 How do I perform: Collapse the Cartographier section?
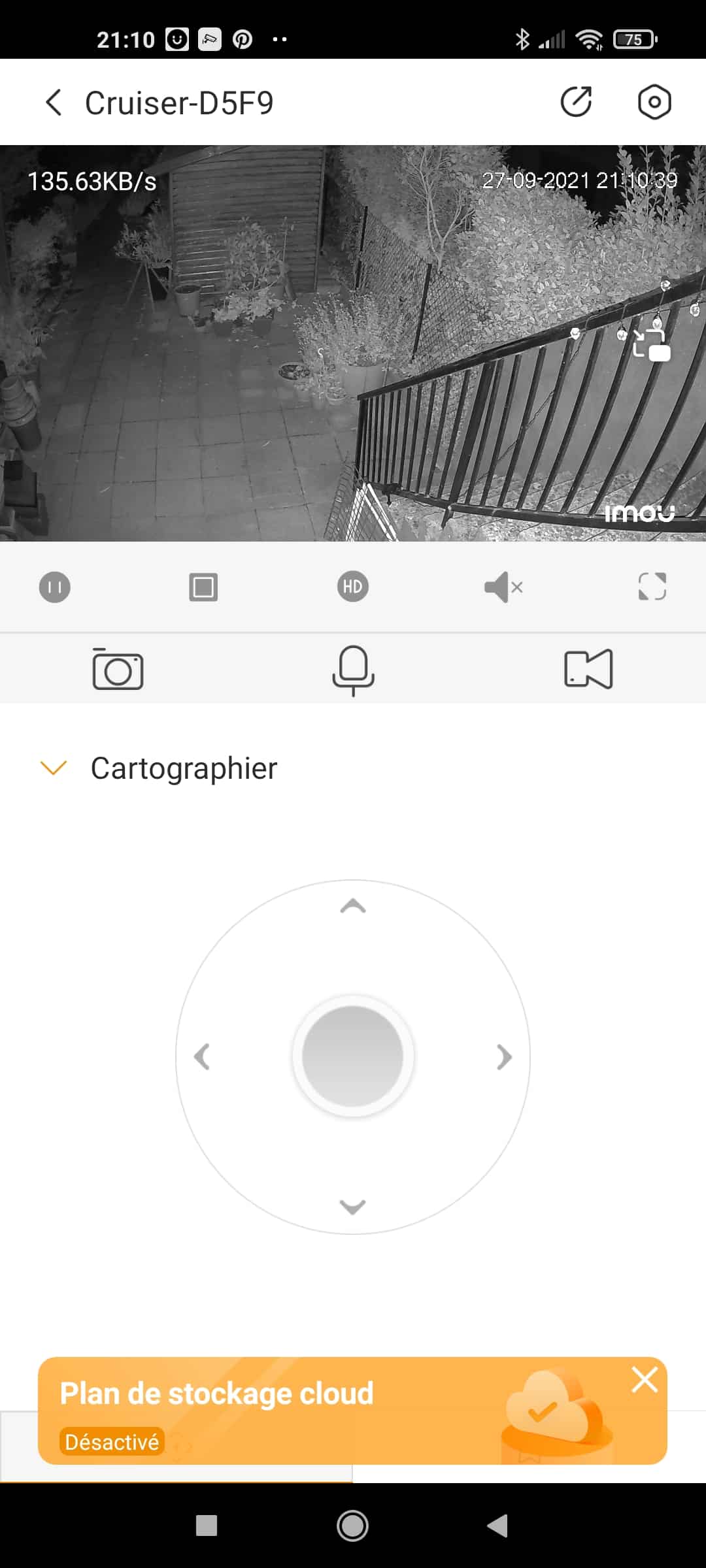(x=54, y=768)
